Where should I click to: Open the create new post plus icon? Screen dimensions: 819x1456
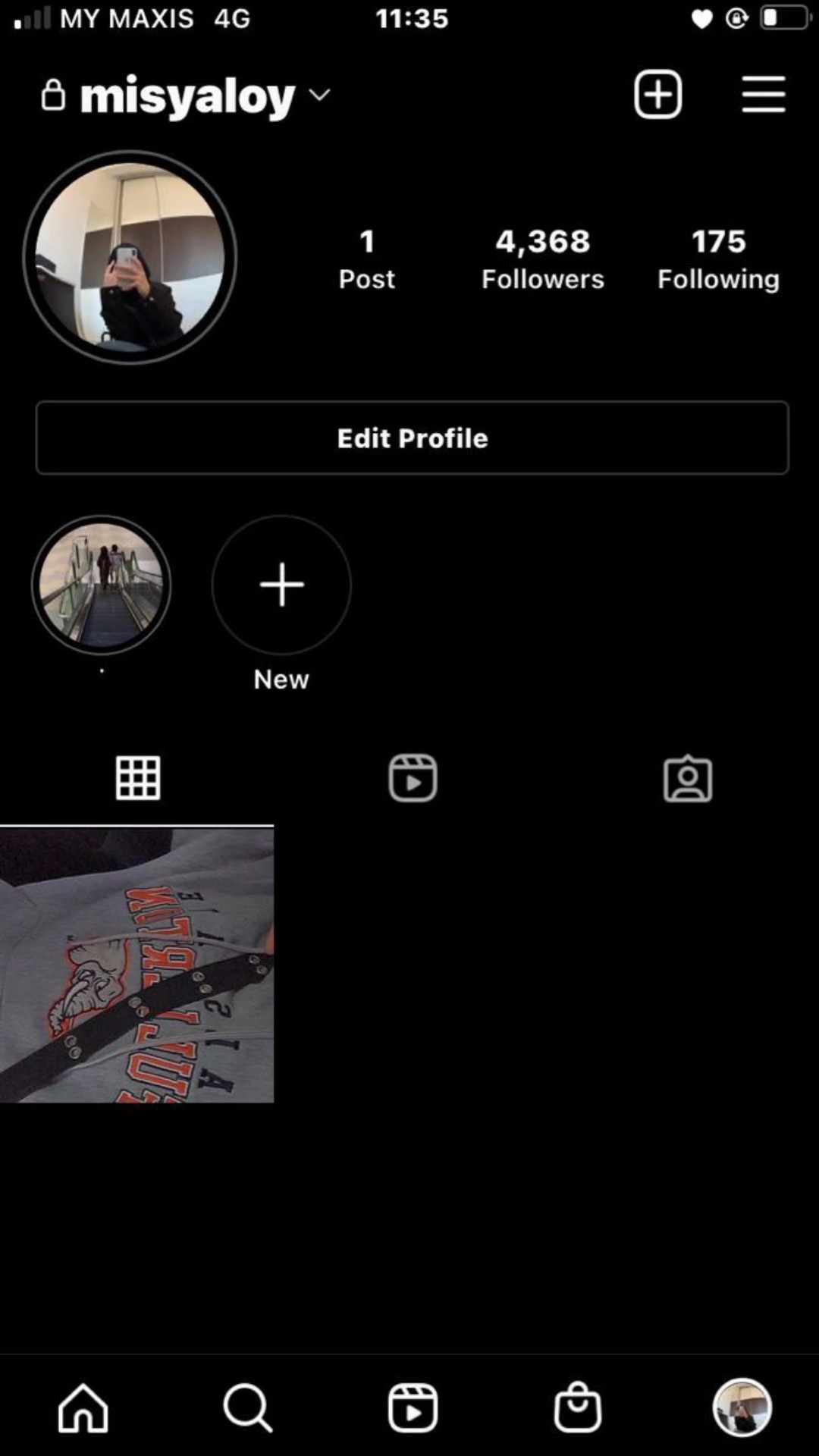click(x=657, y=95)
